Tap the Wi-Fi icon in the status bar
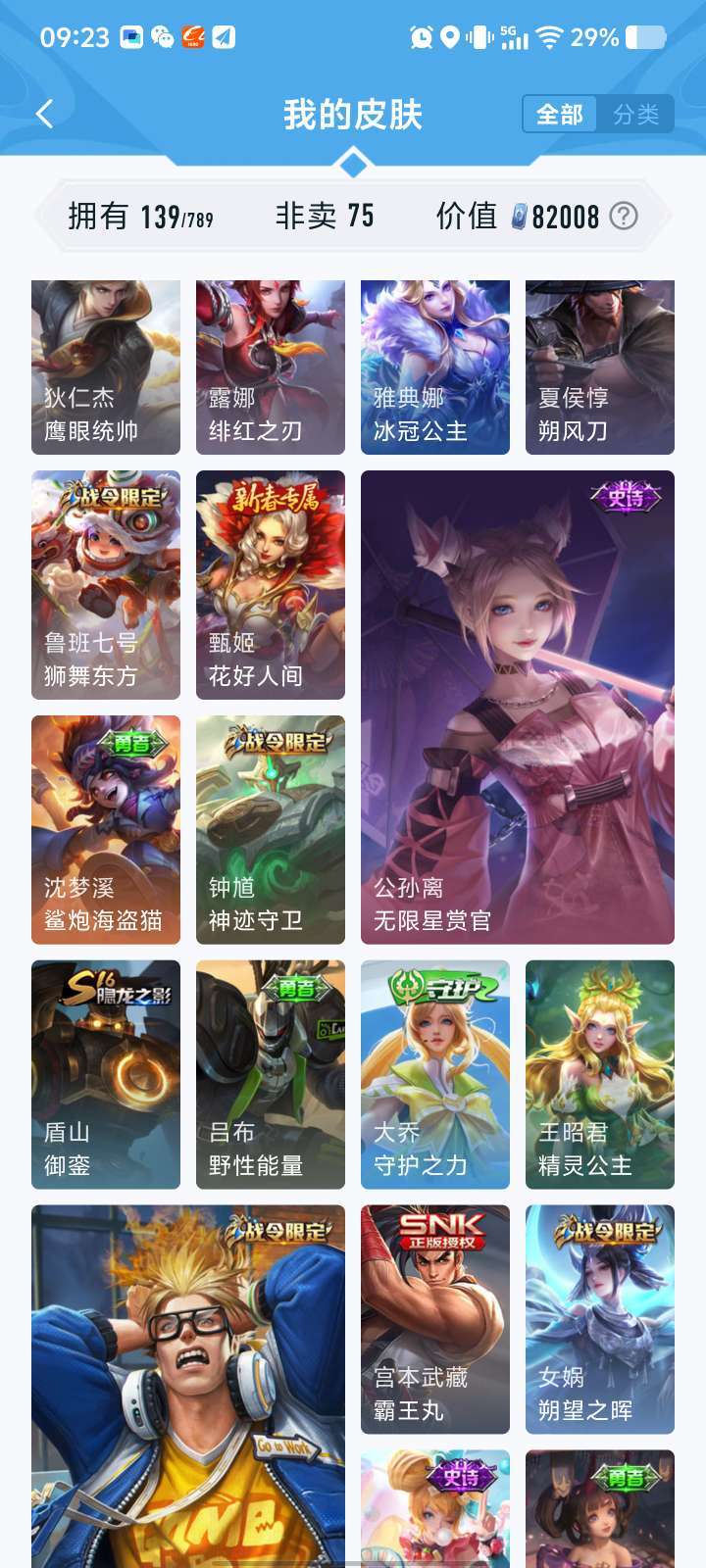The image size is (706, 1568). [549, 35]
